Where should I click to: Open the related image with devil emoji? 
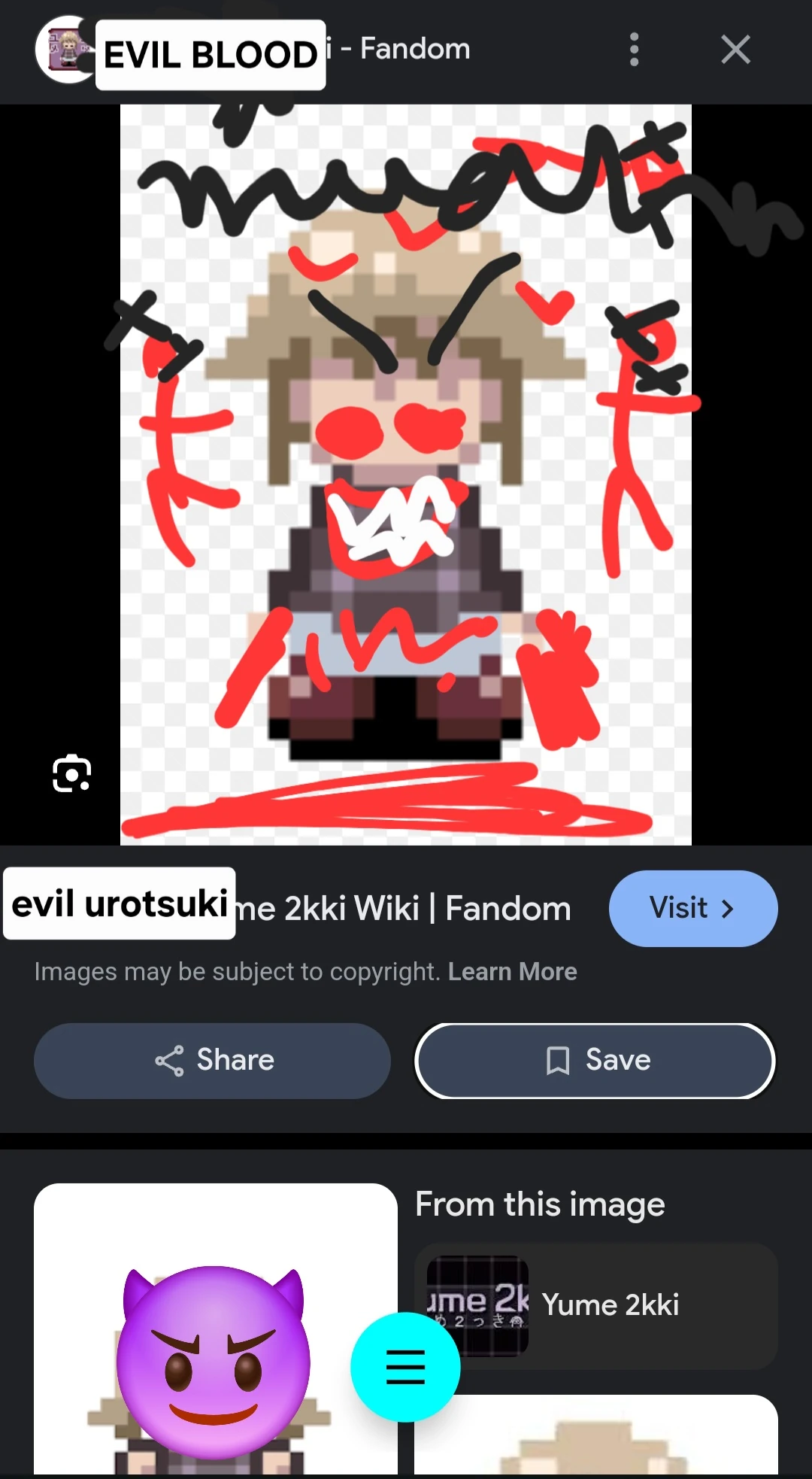215,1329
